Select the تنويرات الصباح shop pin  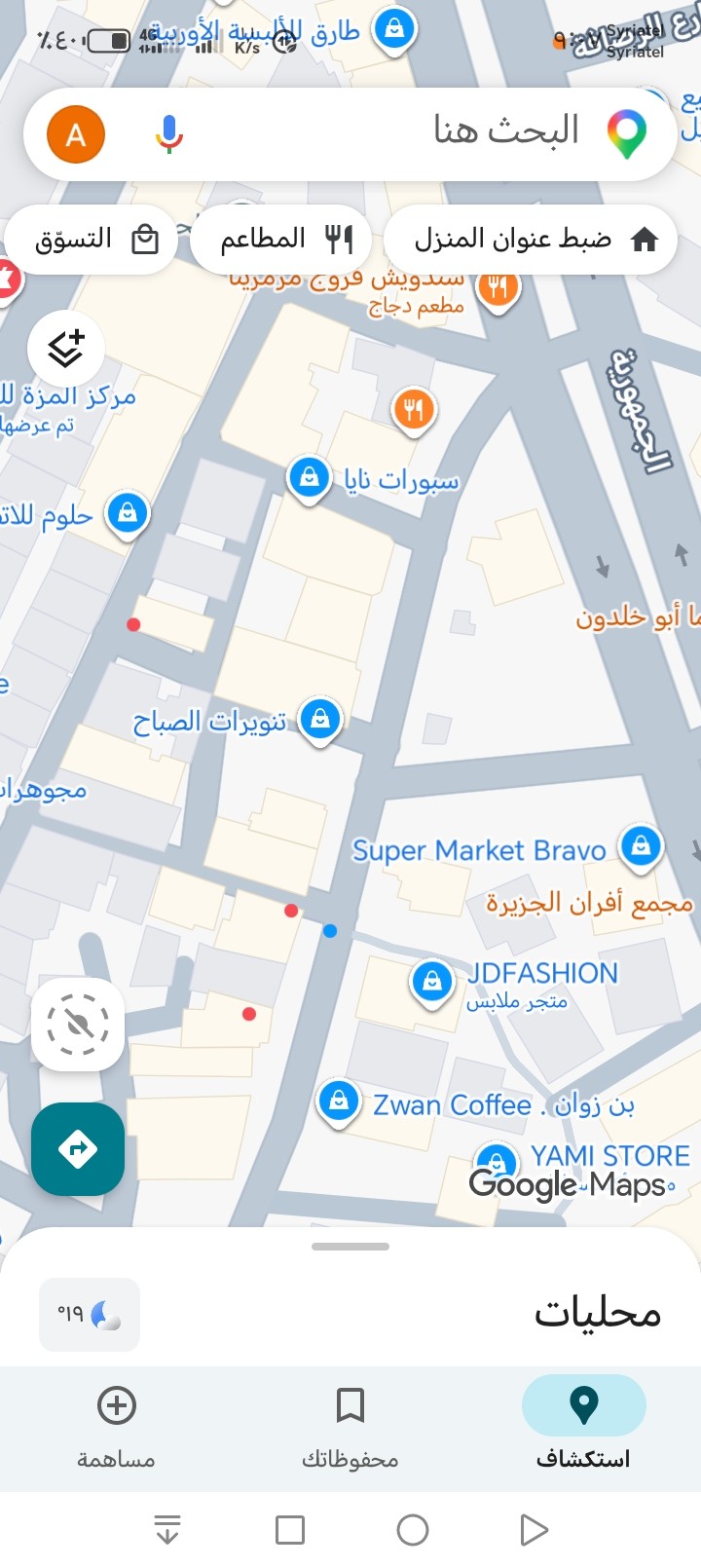(x=320, y=721)
